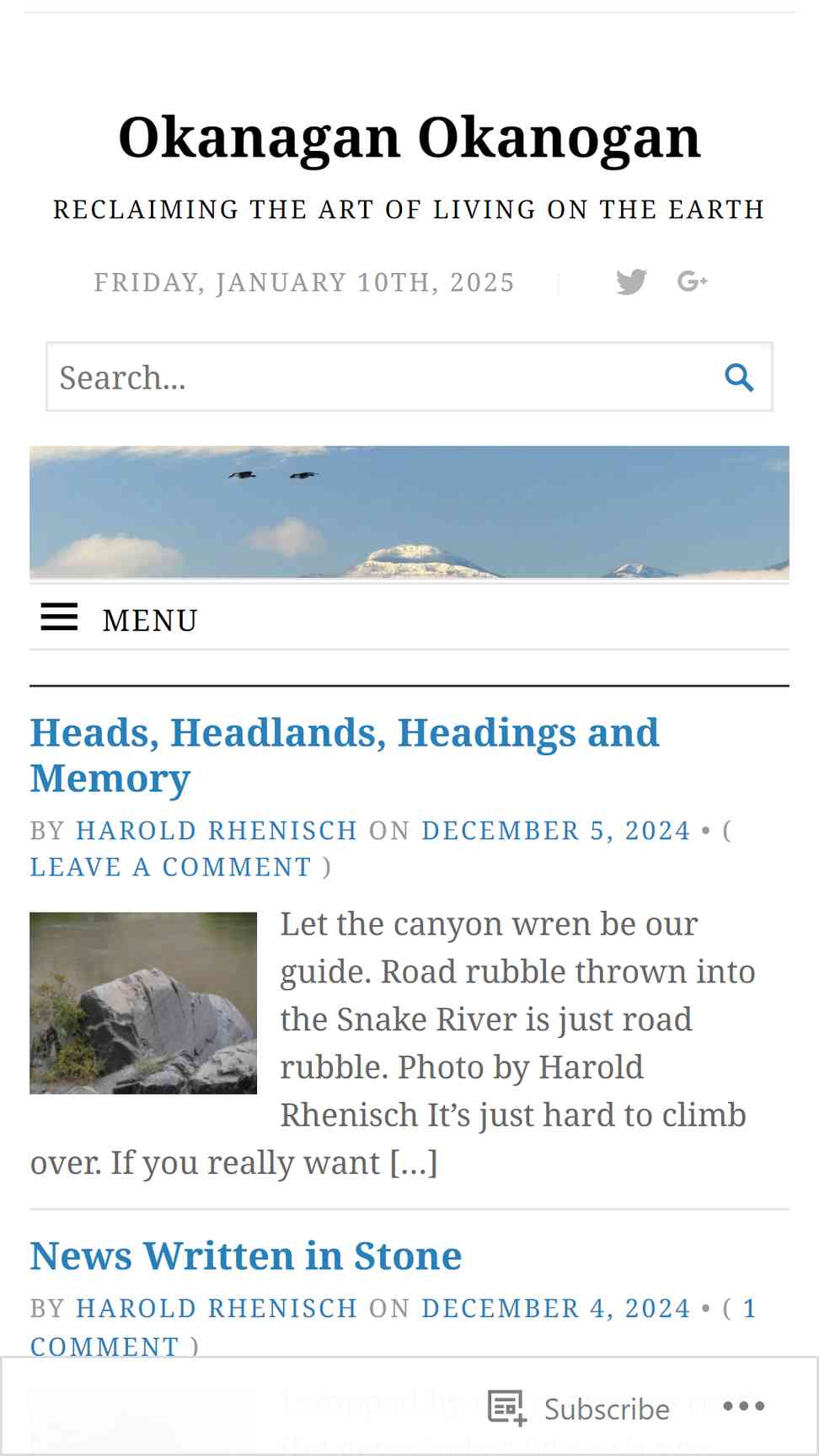Open author link above Leave a Comment
Image resolution: width=819 pixels, height=1456 pixels.
click(217, 831)
